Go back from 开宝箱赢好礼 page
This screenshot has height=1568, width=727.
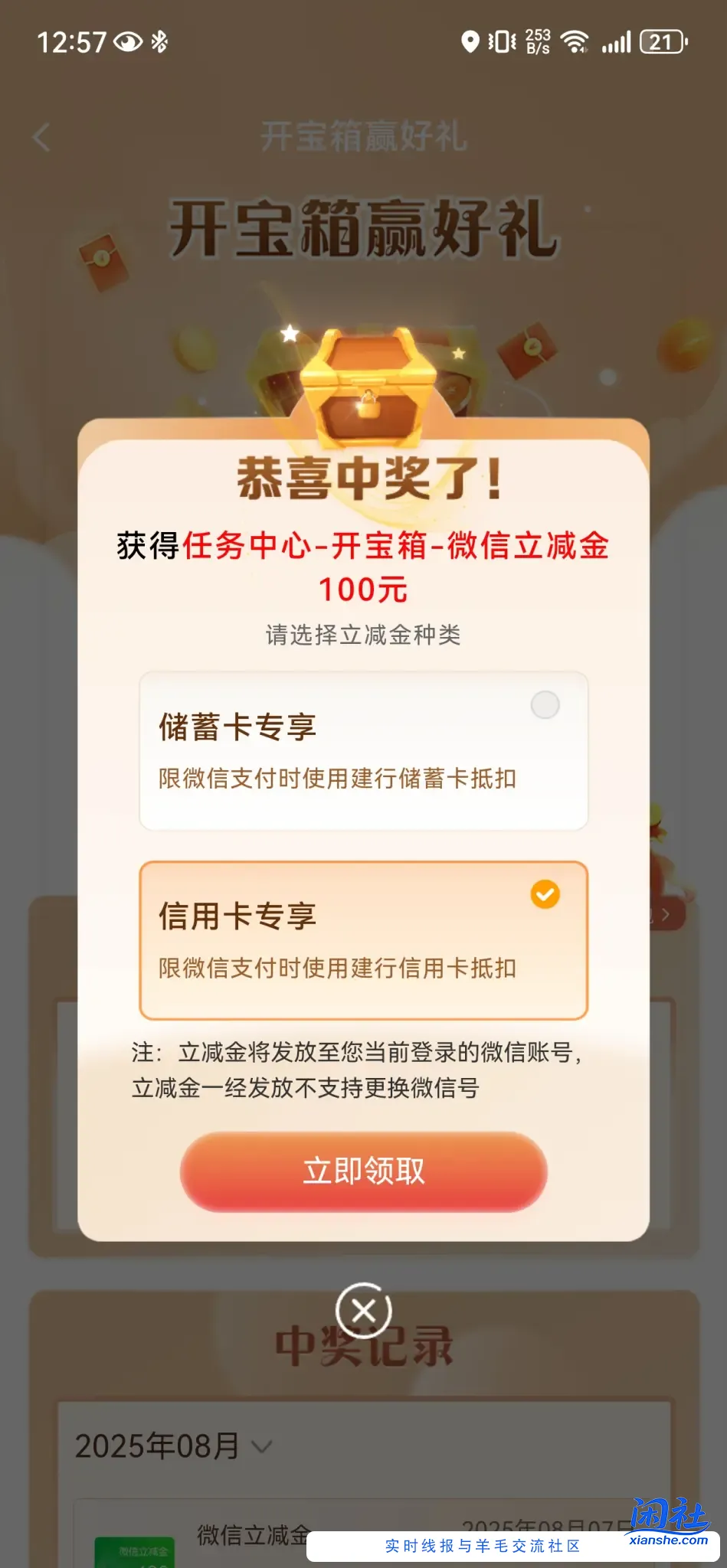click(x=42, y=138)
